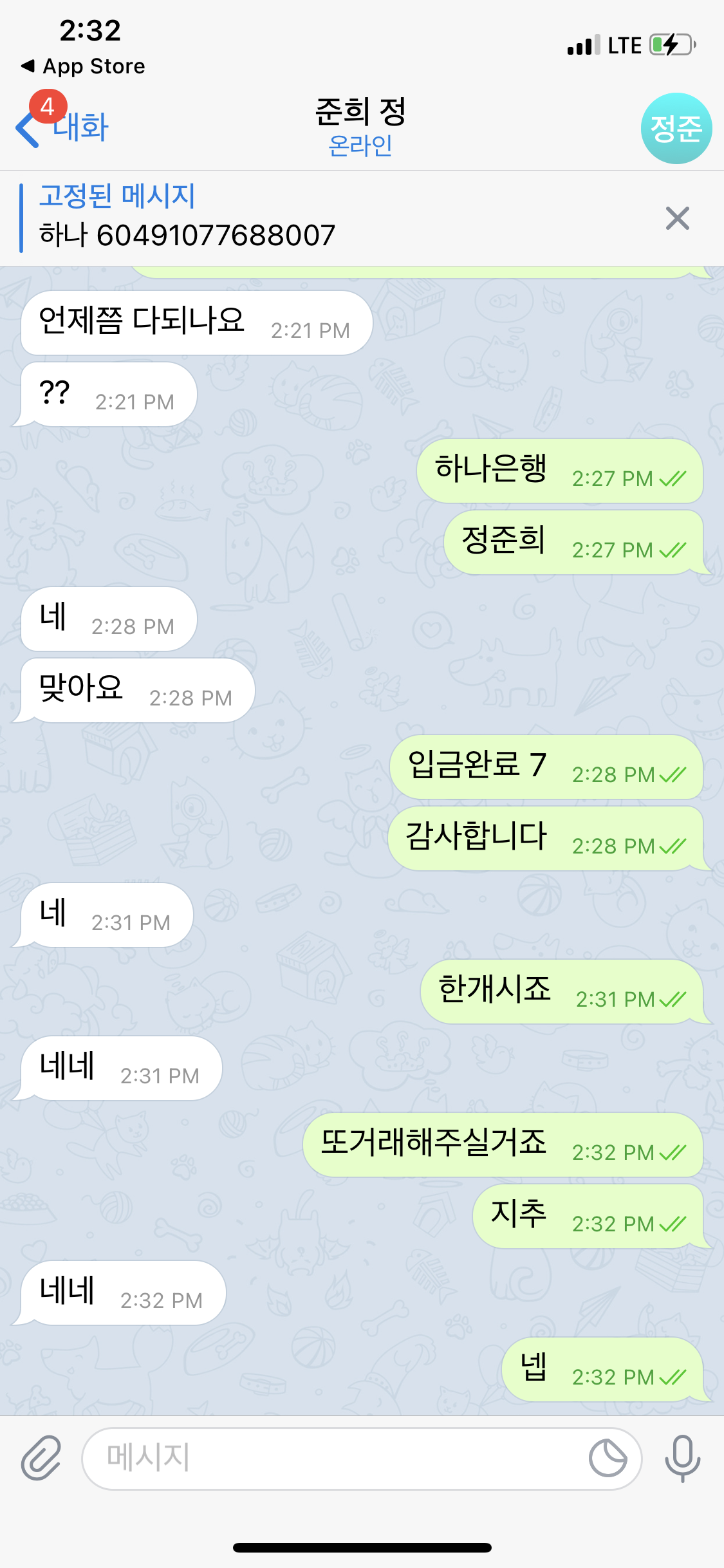Image resolution: width=724 pixels, height=1568 pixels.
Task: Open 준희 정 profile avatar
Action: point(676,129)
